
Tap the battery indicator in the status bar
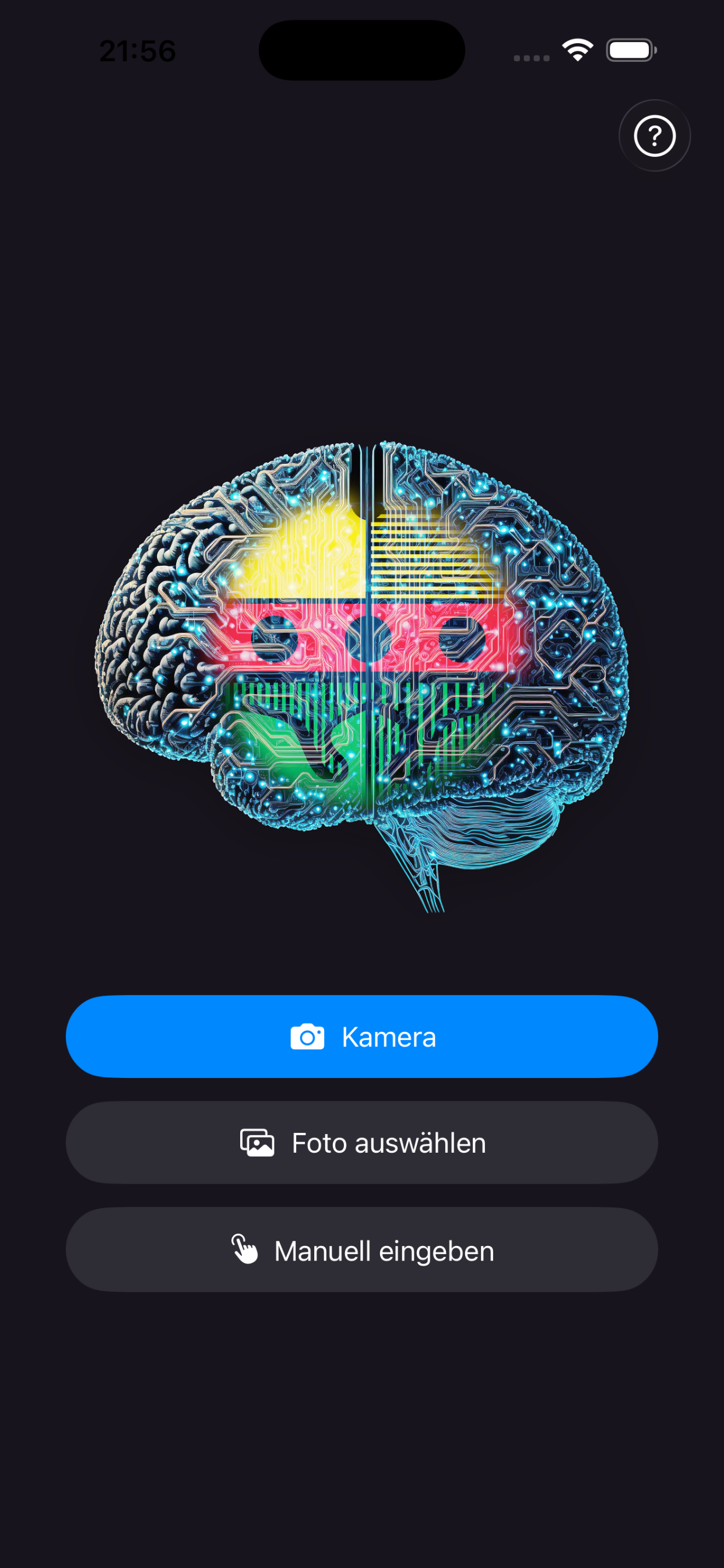click(x=630, y=51)
